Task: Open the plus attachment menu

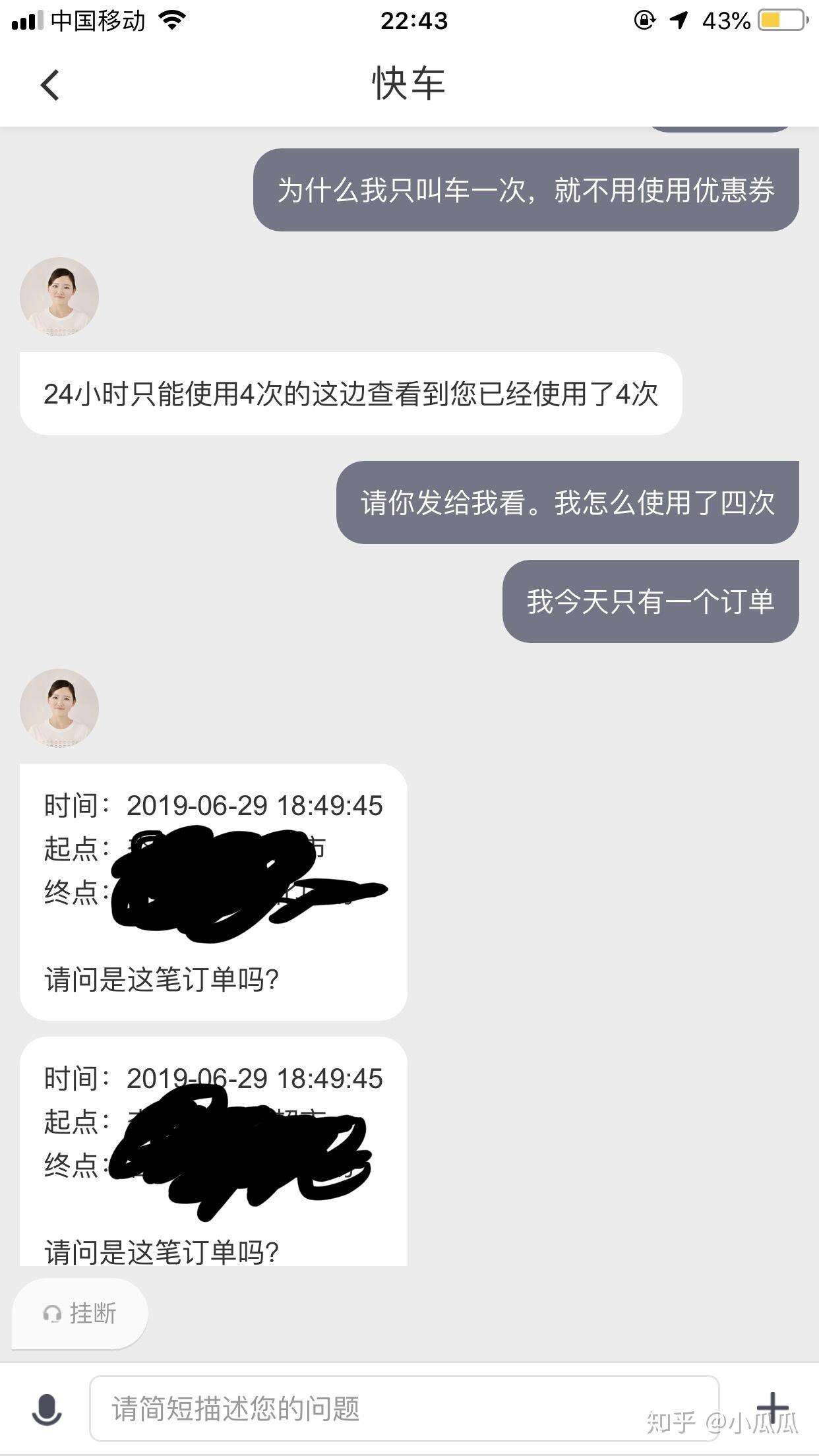Action: [x=773, y=1409]
